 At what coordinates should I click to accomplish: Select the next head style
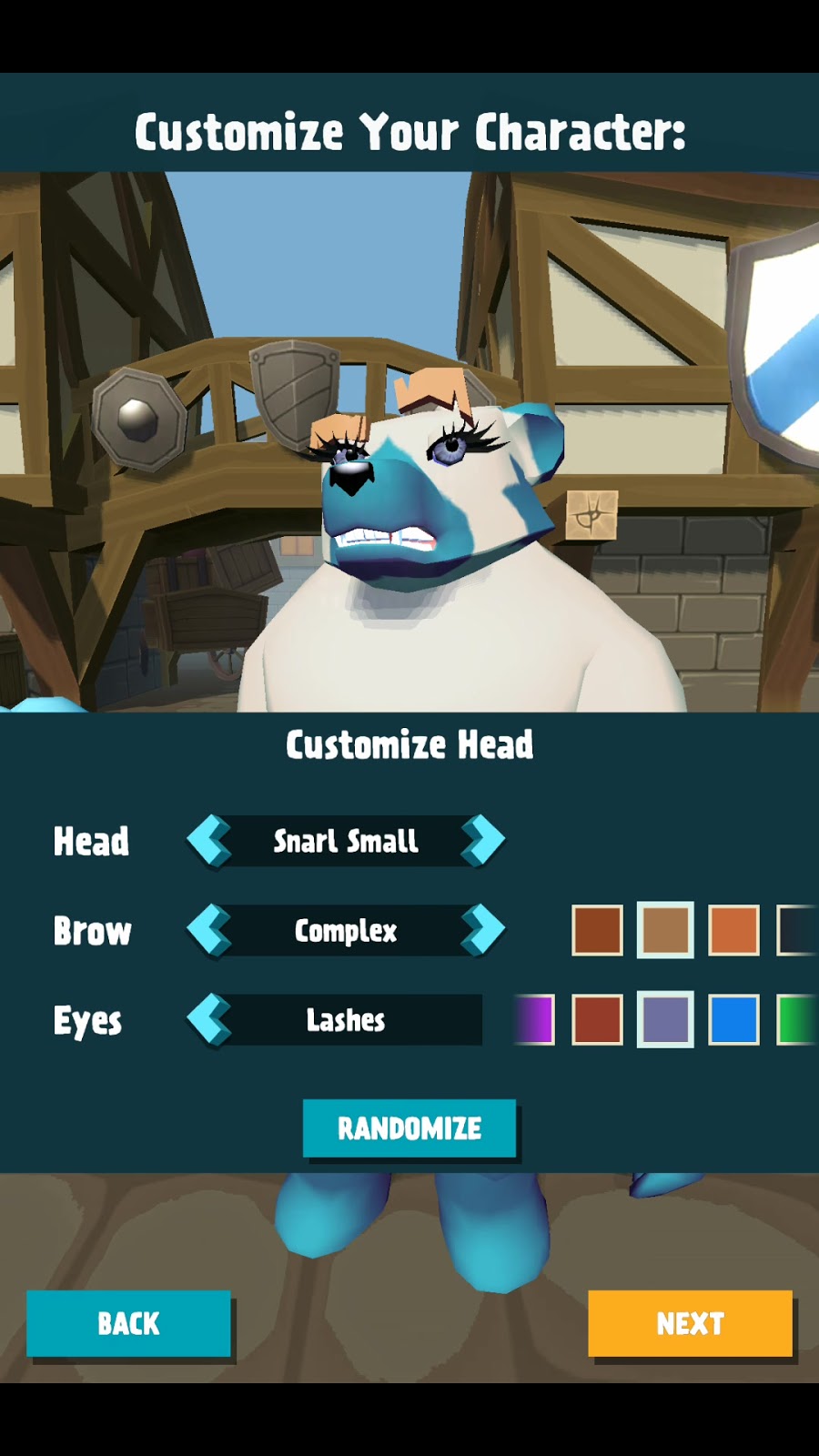pyautogui.click(x=482, y=840)
